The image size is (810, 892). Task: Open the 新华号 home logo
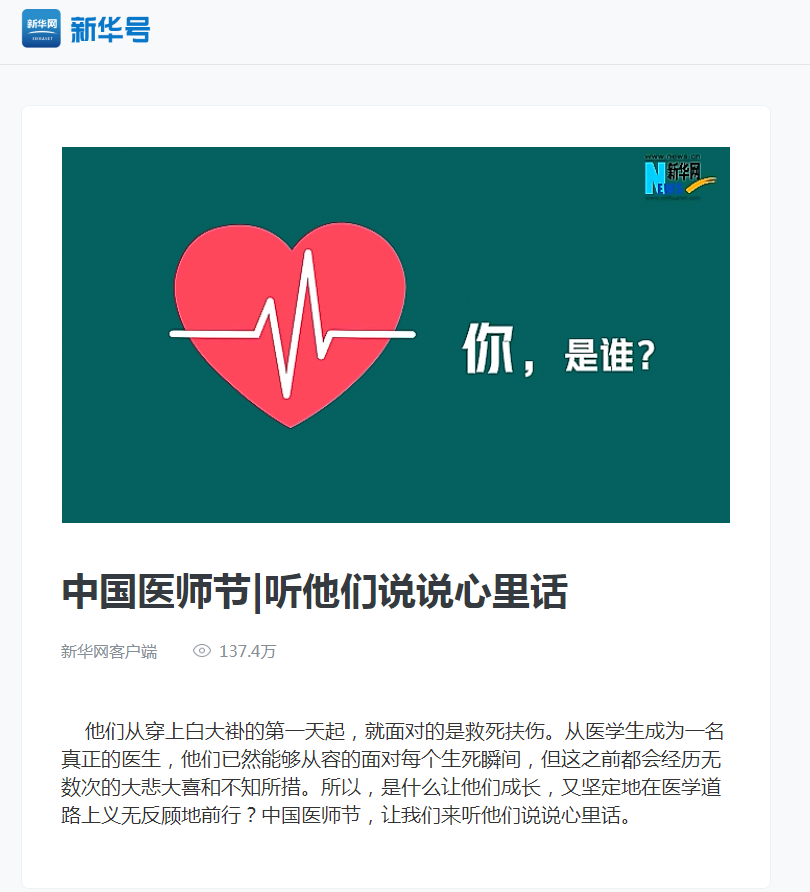click(86, 29)
